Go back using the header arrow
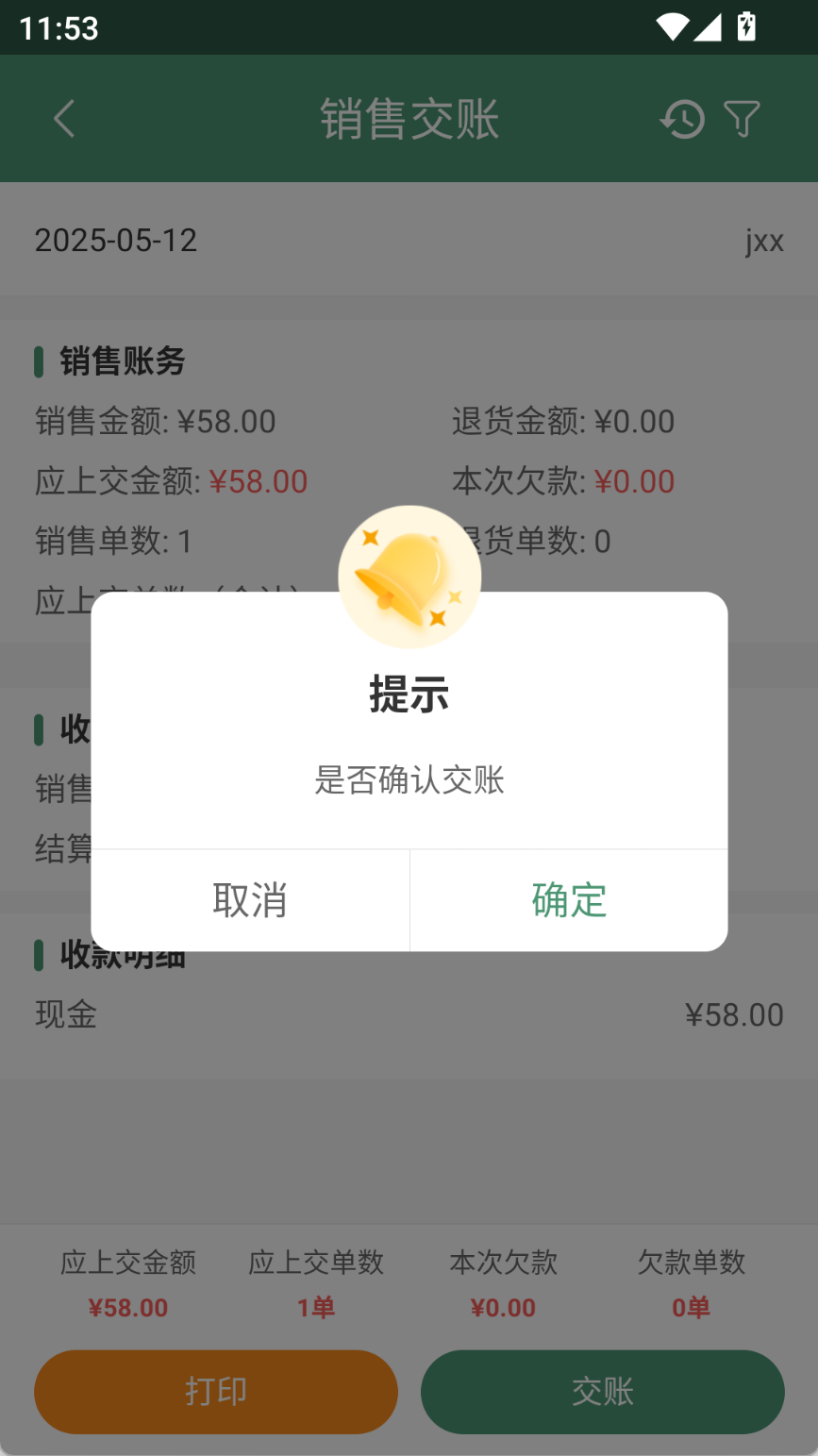 (x=64, y=119)
